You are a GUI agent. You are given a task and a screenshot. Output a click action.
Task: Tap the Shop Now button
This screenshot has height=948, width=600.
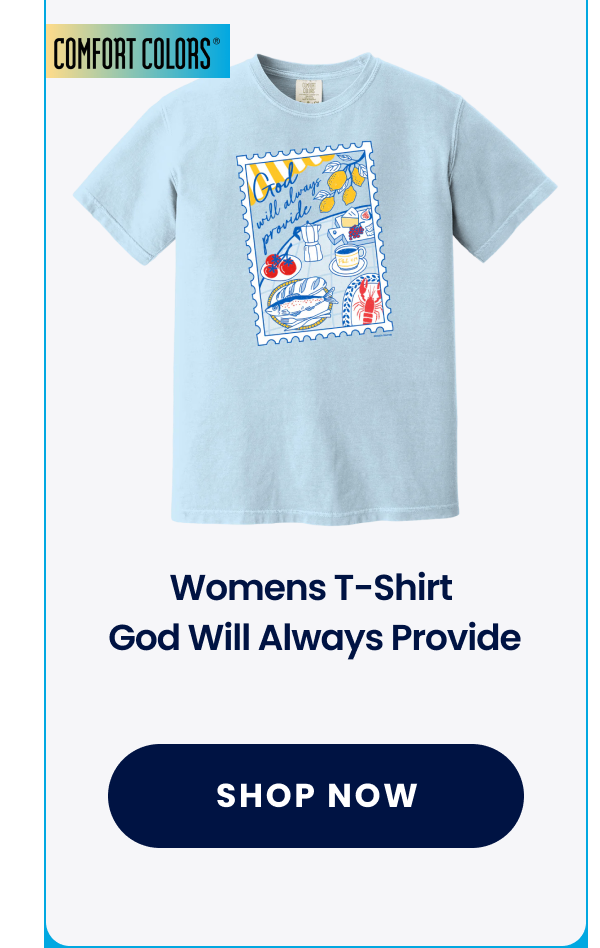(x=315, y=796)
